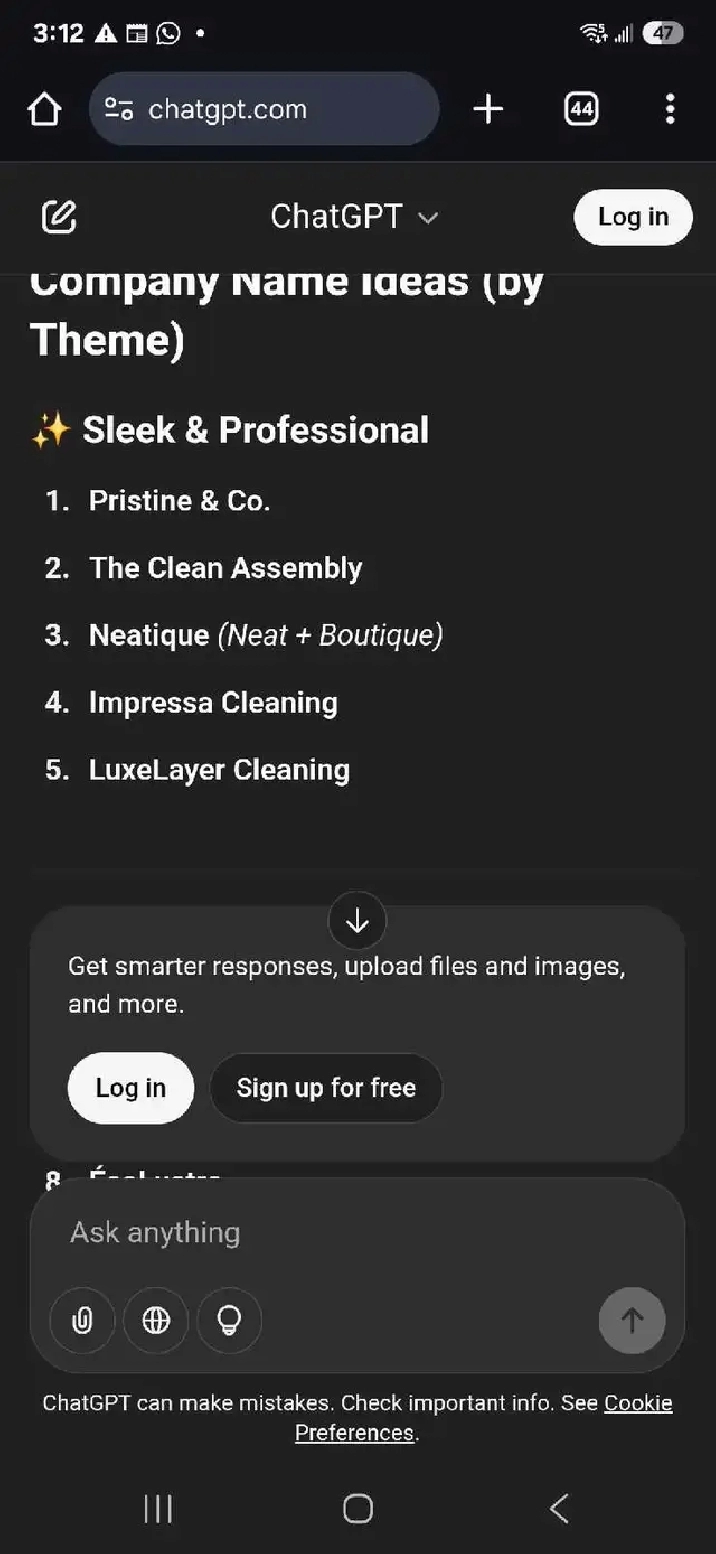View the 44 open tabs
The width and height of the screenshot is (716, 1554).
click(x=581, y=109)
